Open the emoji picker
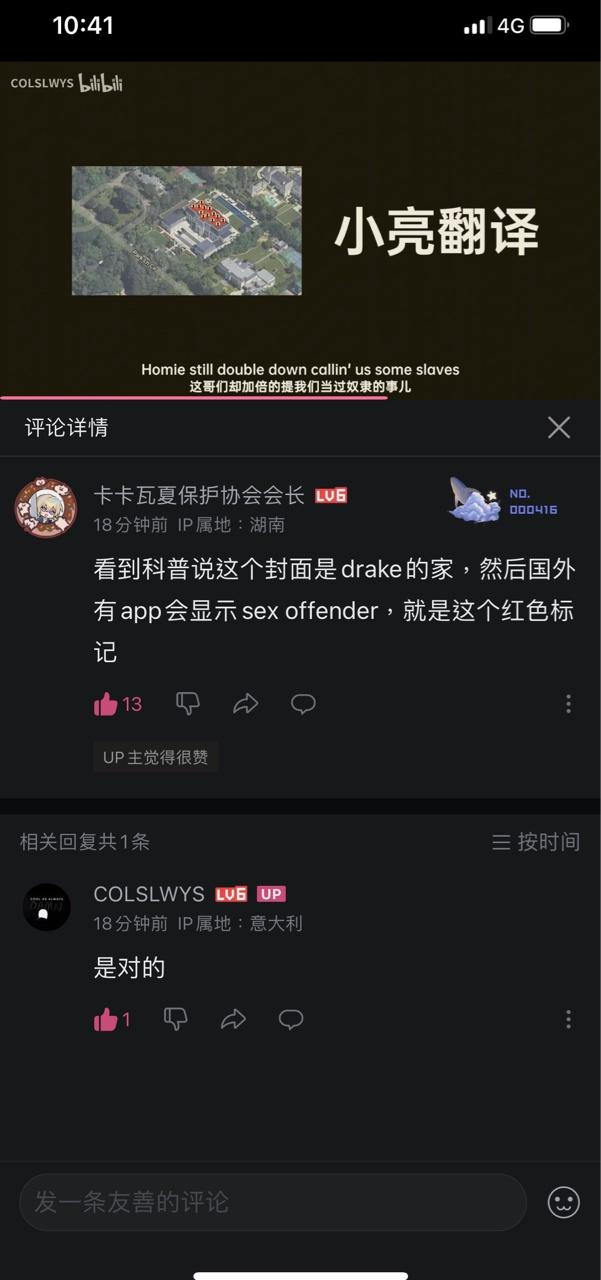Viewport: 601px width, 1280px height. [x=564, y=1201]
